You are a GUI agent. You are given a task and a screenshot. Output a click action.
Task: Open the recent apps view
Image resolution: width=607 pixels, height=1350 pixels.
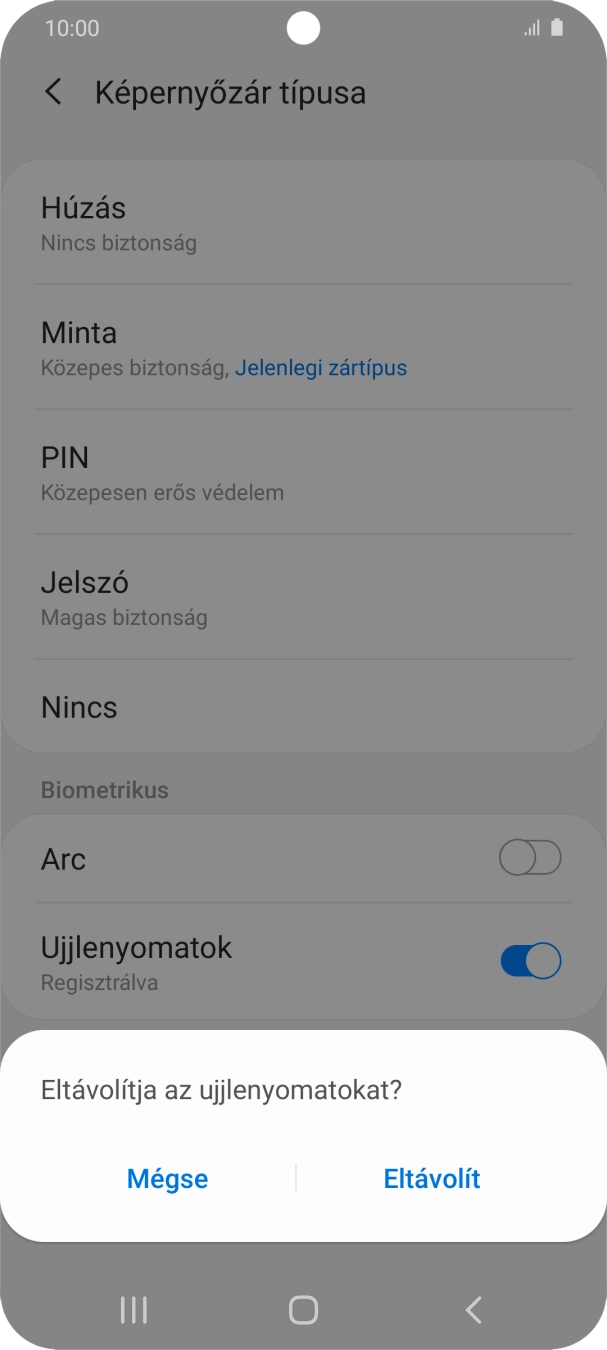133,1309
